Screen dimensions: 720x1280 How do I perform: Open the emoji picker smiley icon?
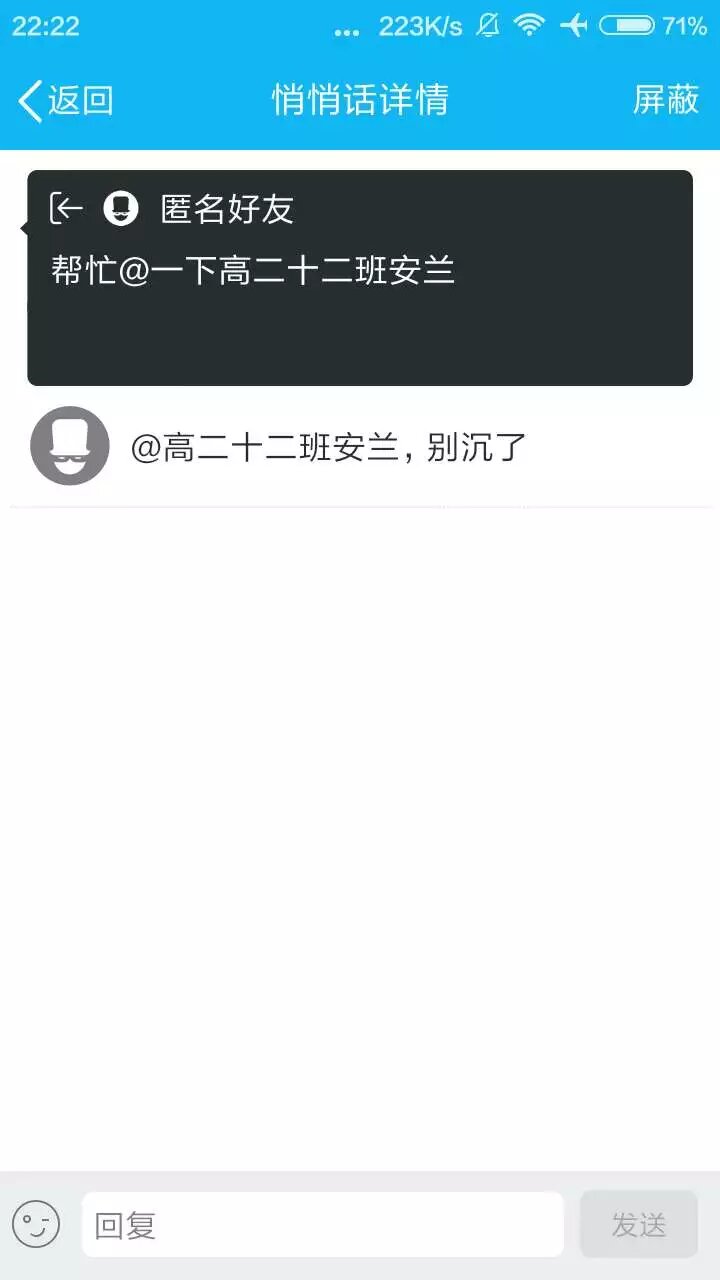[36, 1224]
